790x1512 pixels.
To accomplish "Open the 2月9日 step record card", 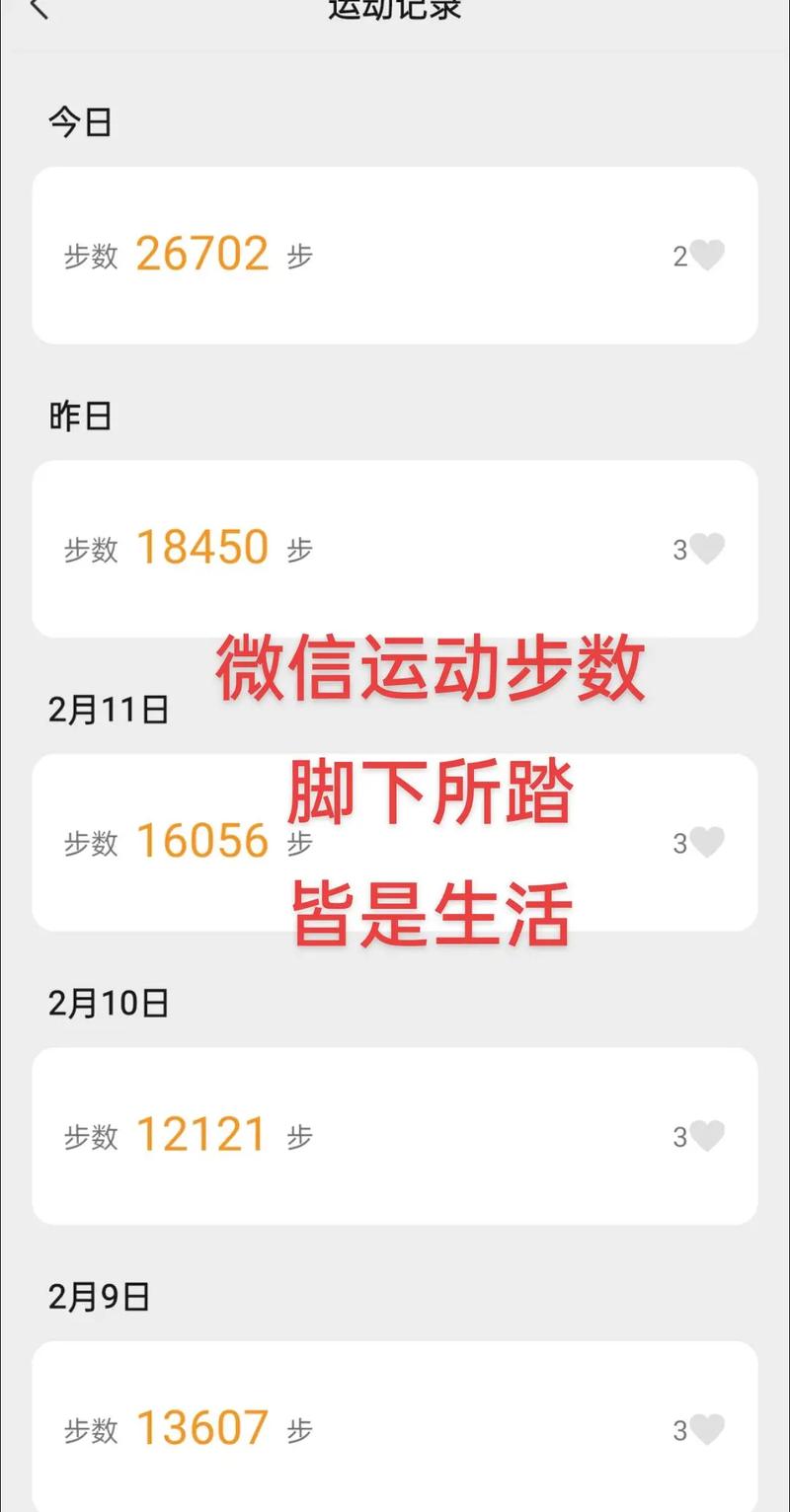I will point(395,1427).
